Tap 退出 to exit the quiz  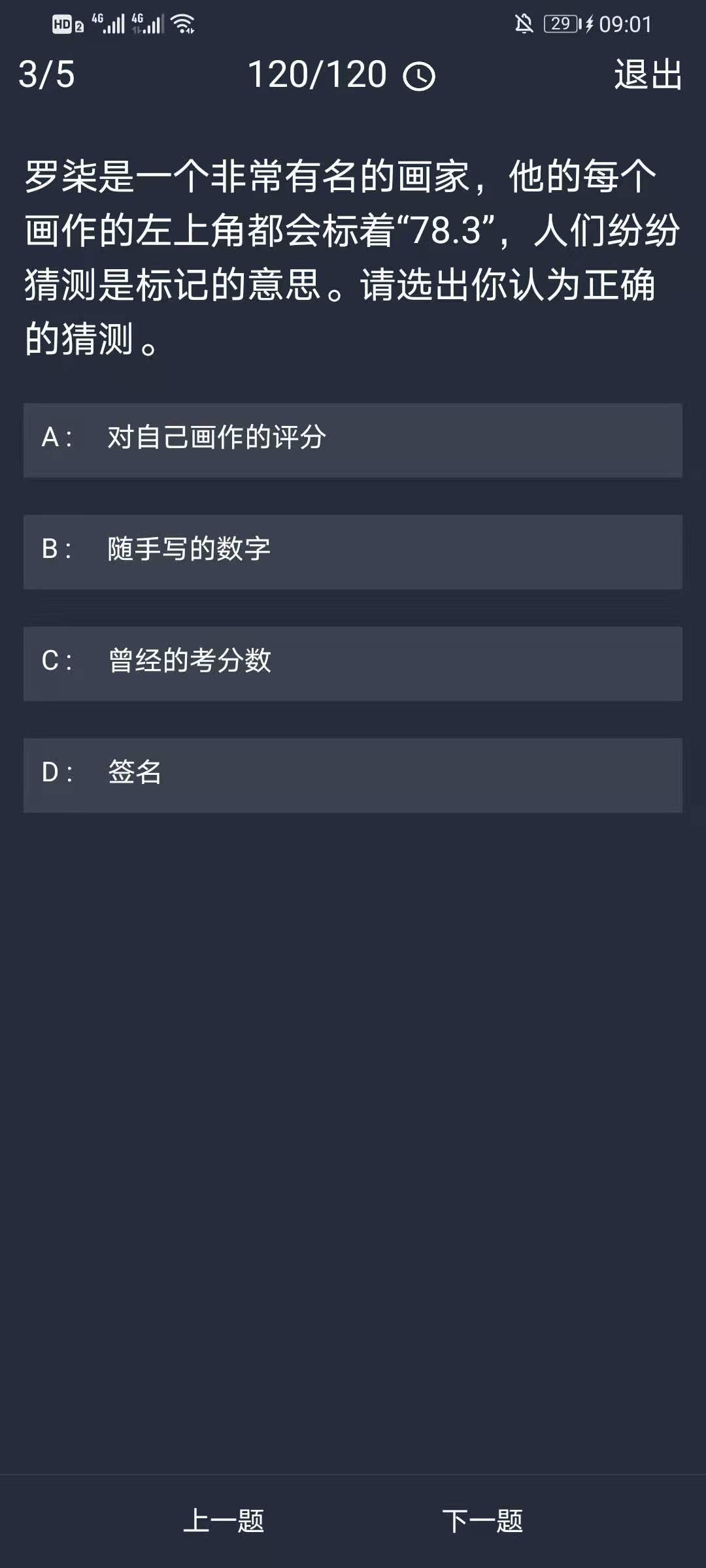coord(648,74)
